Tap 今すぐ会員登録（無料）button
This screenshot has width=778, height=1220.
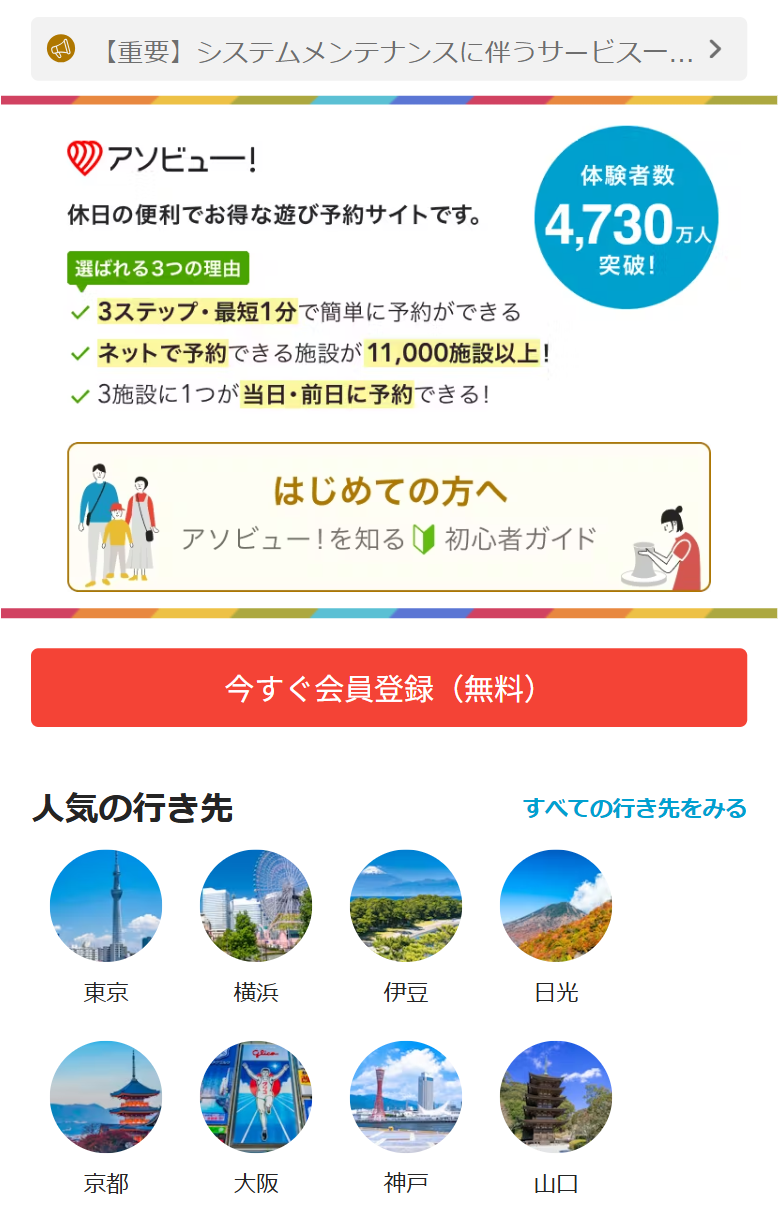pos(388,688)
